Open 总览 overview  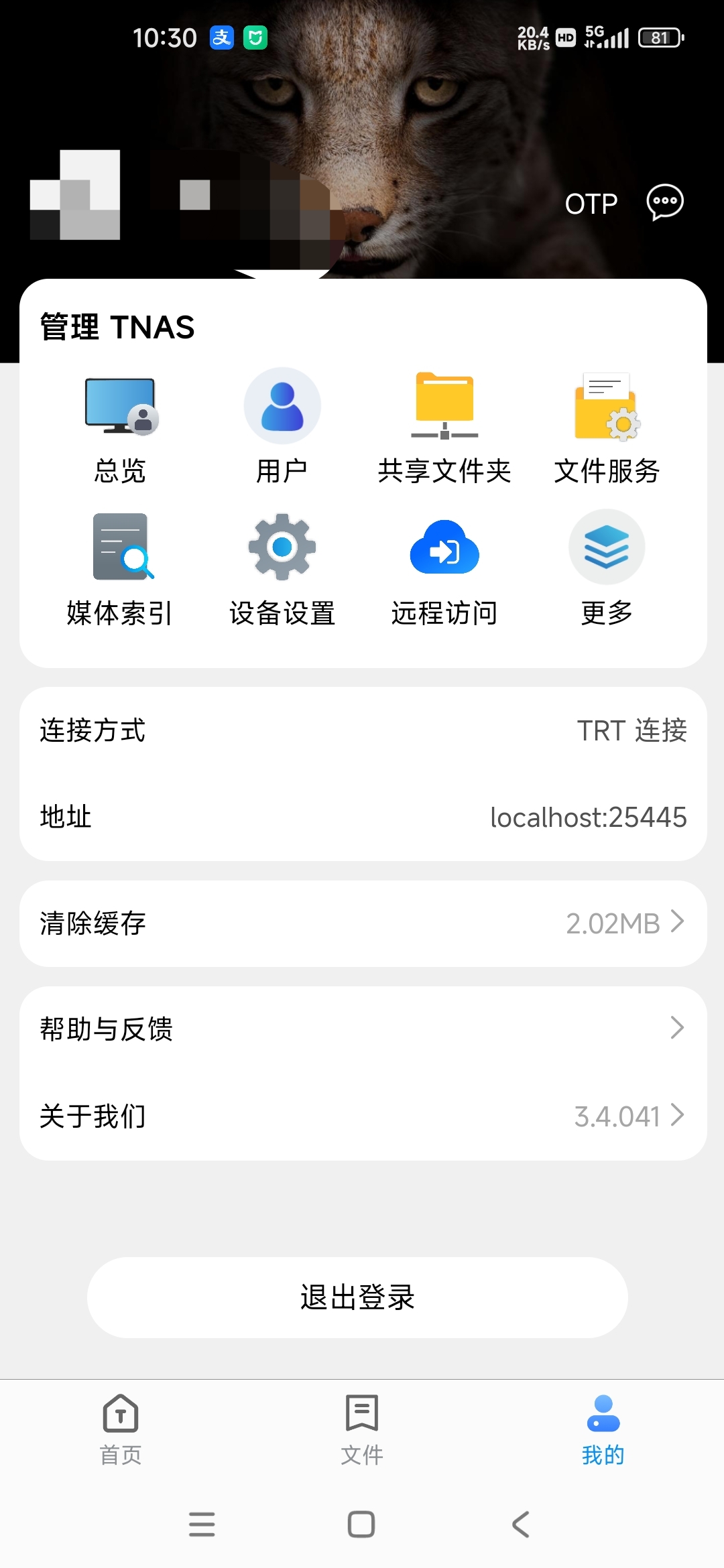pos(120,428)
